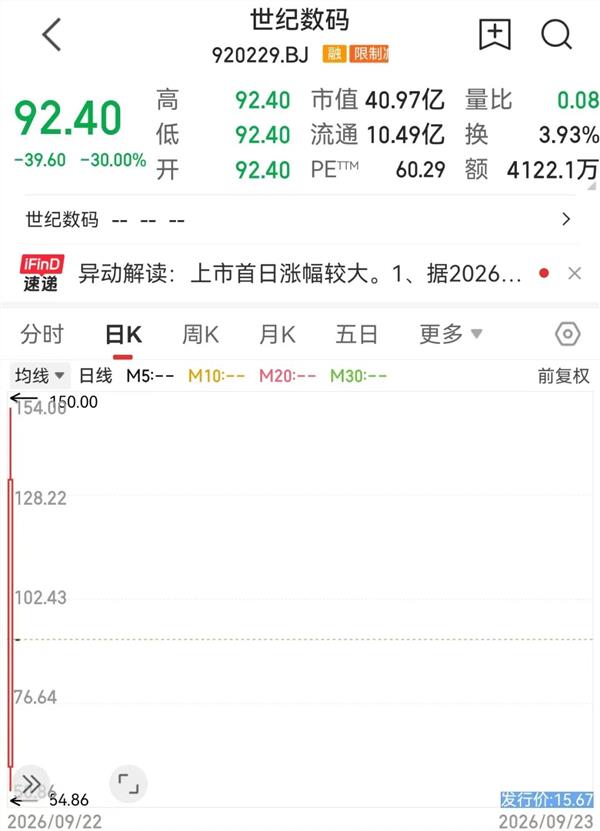
Task: Expand the 世纪数码 info row chevron
Action: pos(566,219)
